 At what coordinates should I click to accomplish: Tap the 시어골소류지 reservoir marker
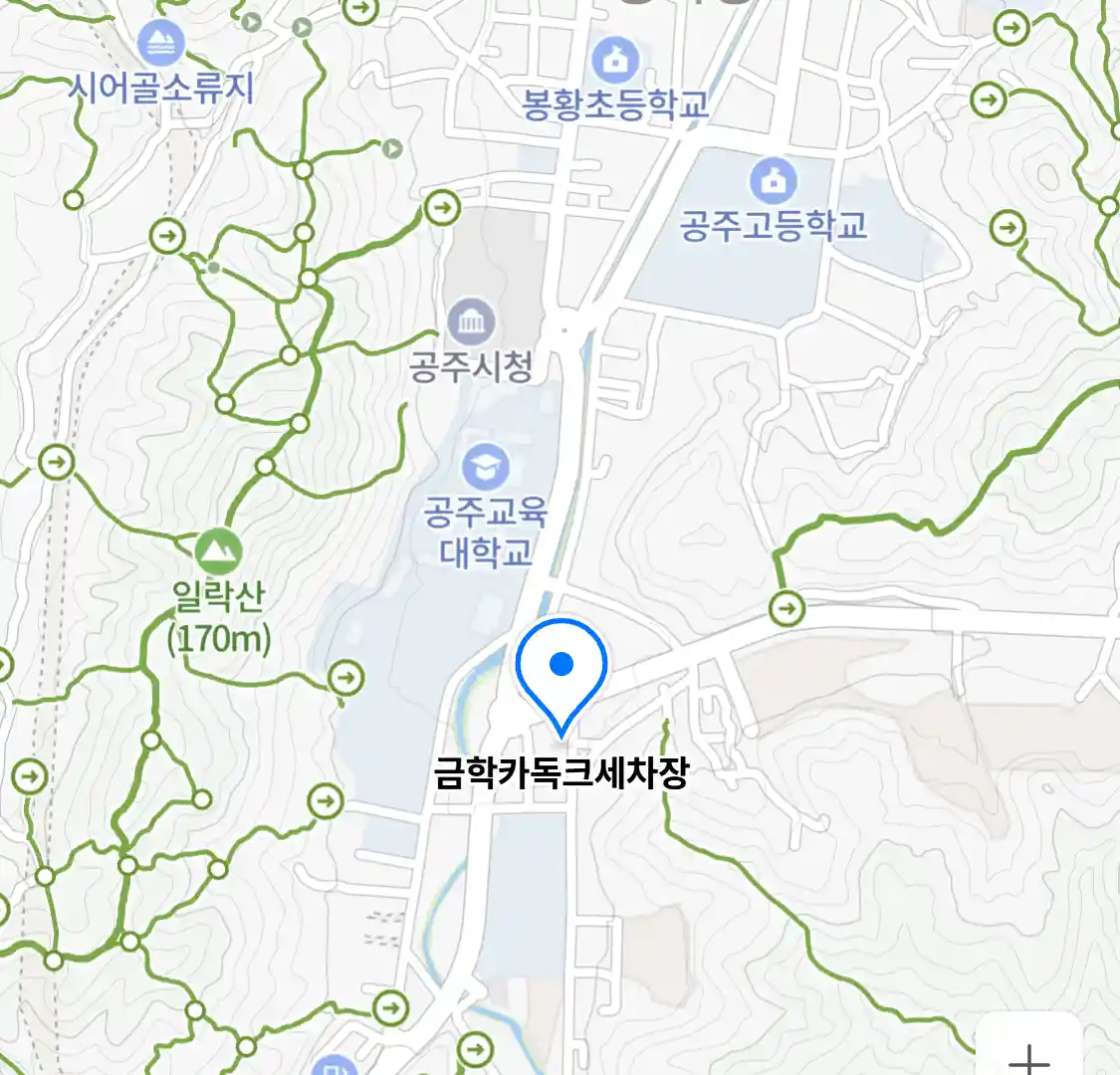point(160,45)
